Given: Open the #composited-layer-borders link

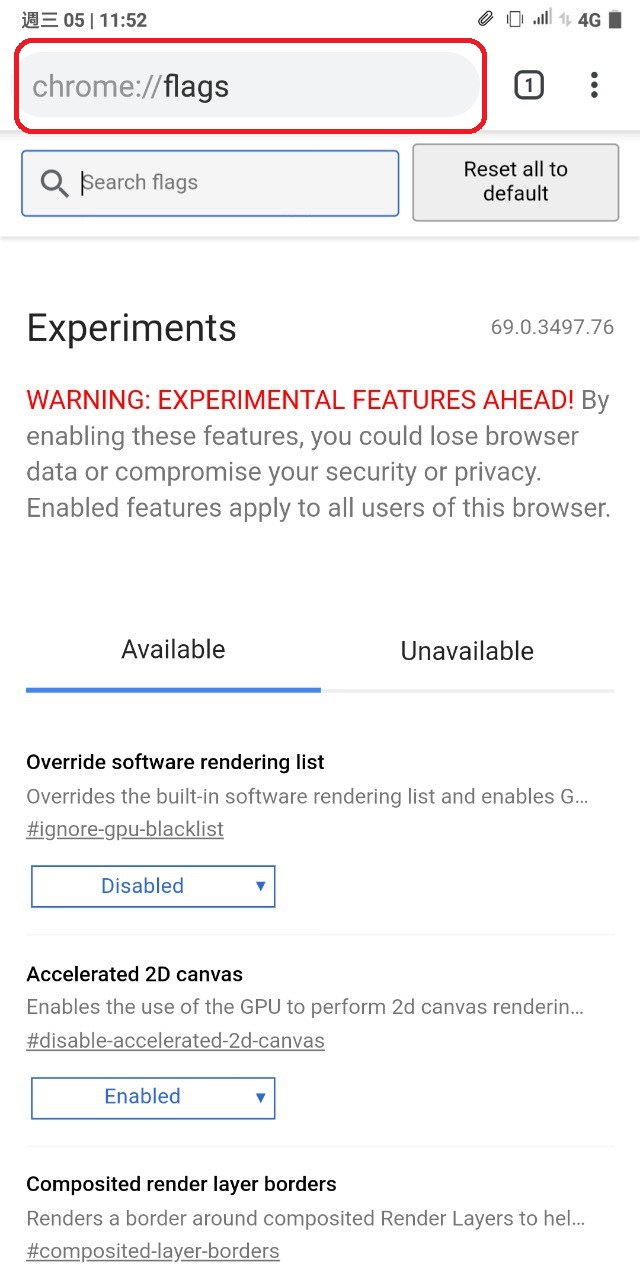Looking at the screenshot, I should (153, 1251).
